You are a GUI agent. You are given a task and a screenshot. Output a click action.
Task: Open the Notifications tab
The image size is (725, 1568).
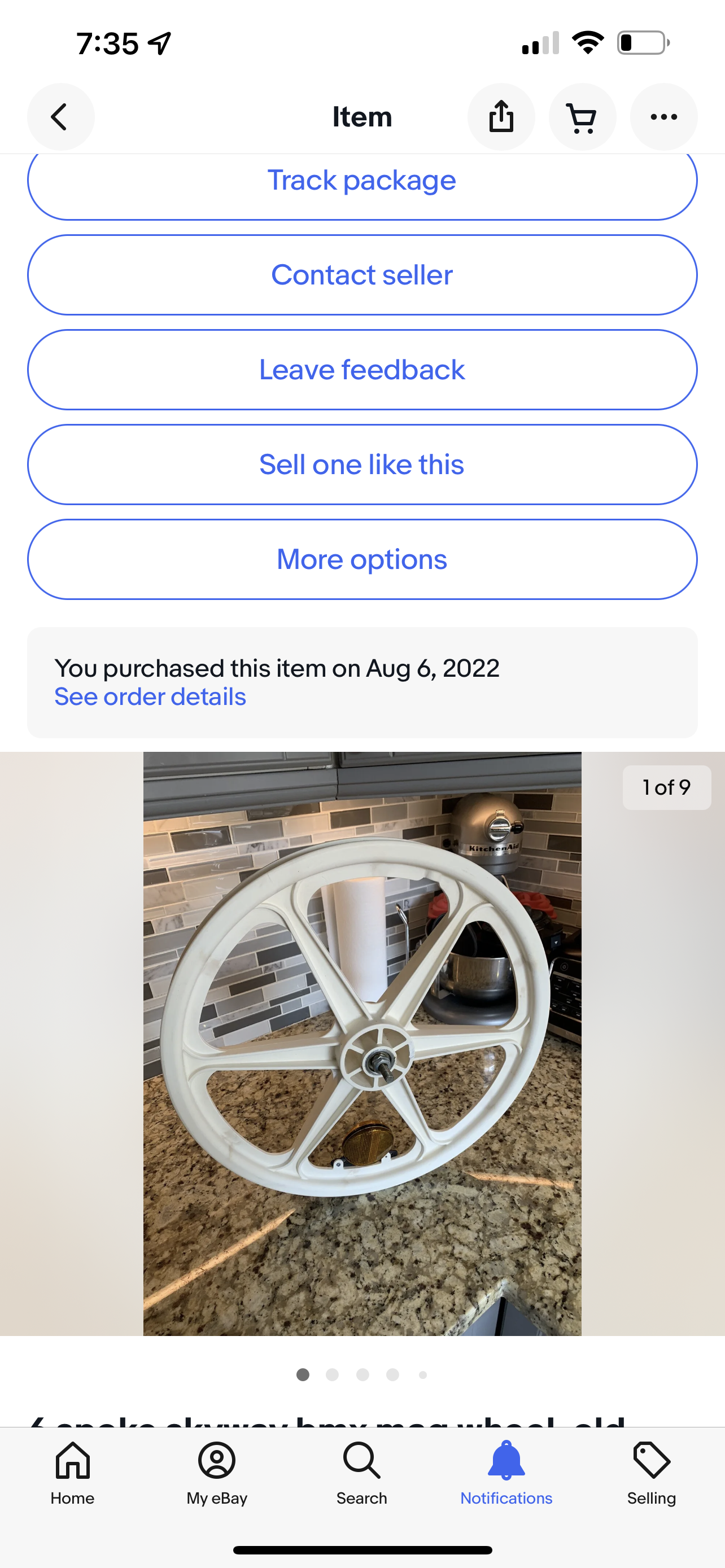pos(506,1472)
